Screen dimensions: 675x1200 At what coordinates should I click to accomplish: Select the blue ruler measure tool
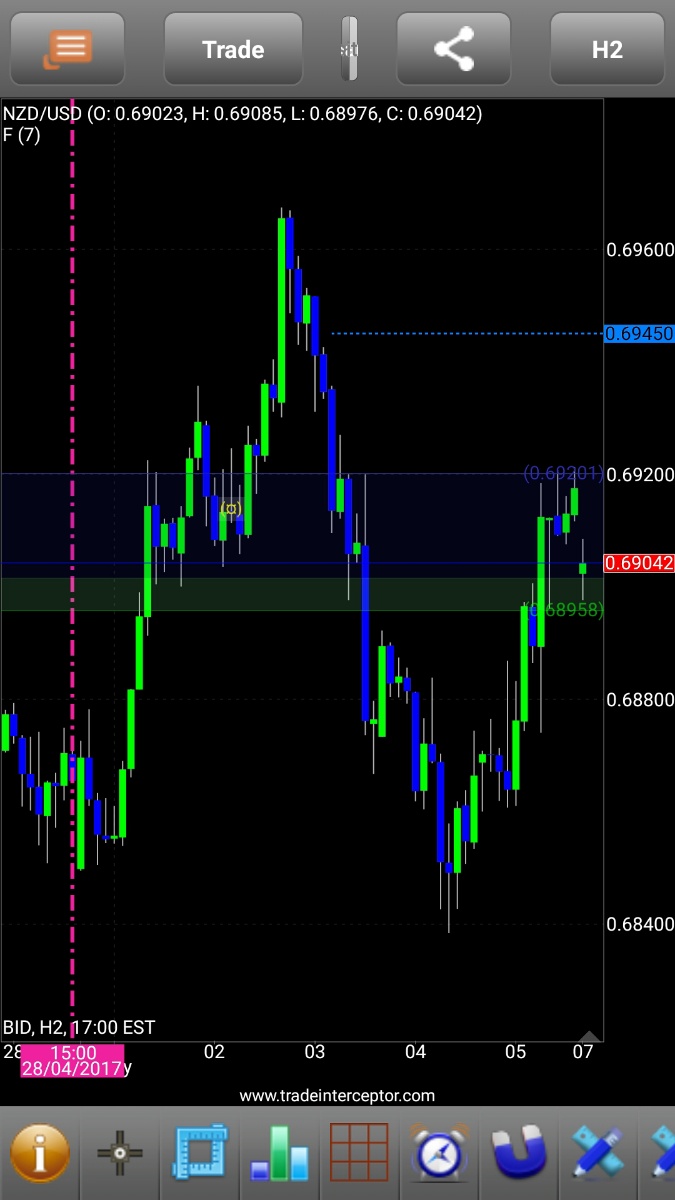pyautogui.click(x=201, y=1153)
